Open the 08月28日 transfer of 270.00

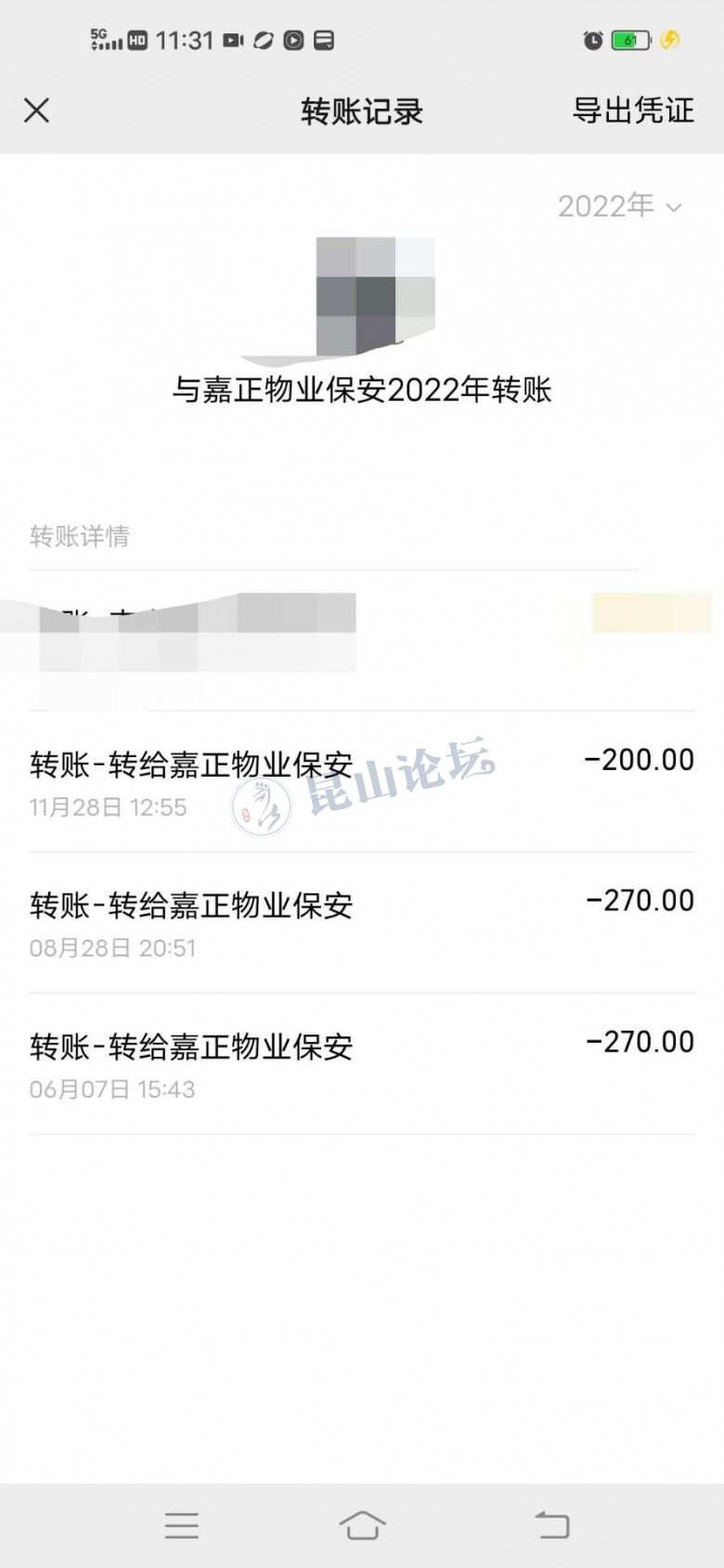coord(362,923)
